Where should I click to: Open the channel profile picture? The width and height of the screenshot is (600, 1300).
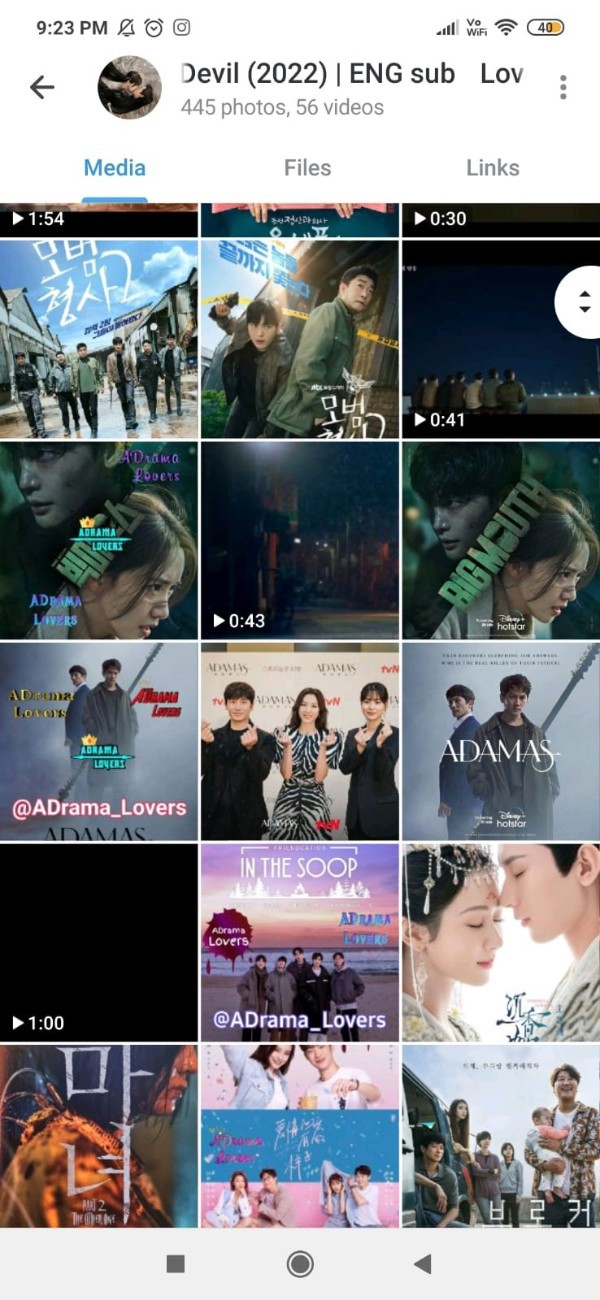click(x=129, y=88)
